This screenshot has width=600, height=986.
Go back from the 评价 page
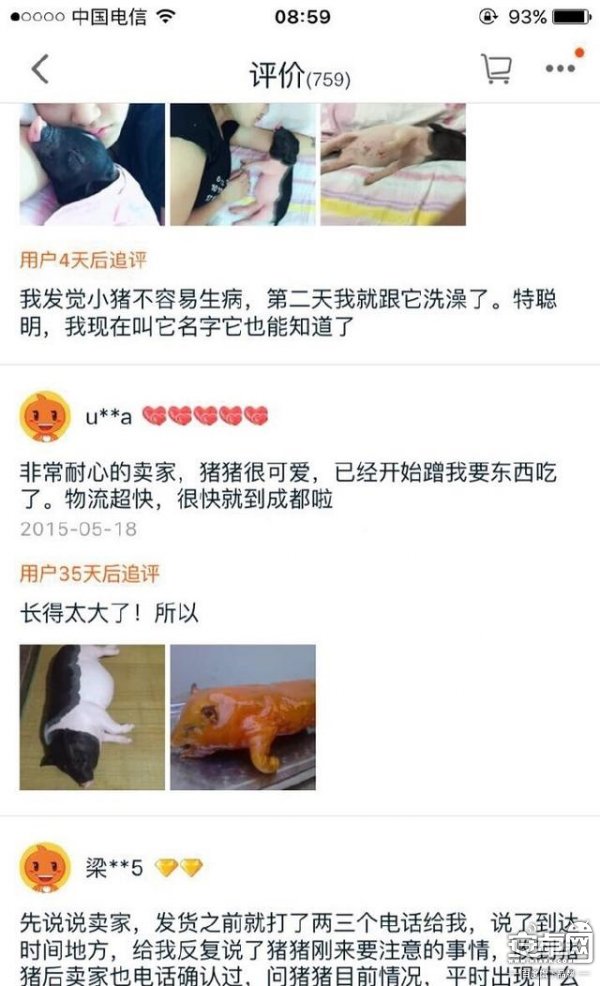pyautogui.click(x=40, y=69)
